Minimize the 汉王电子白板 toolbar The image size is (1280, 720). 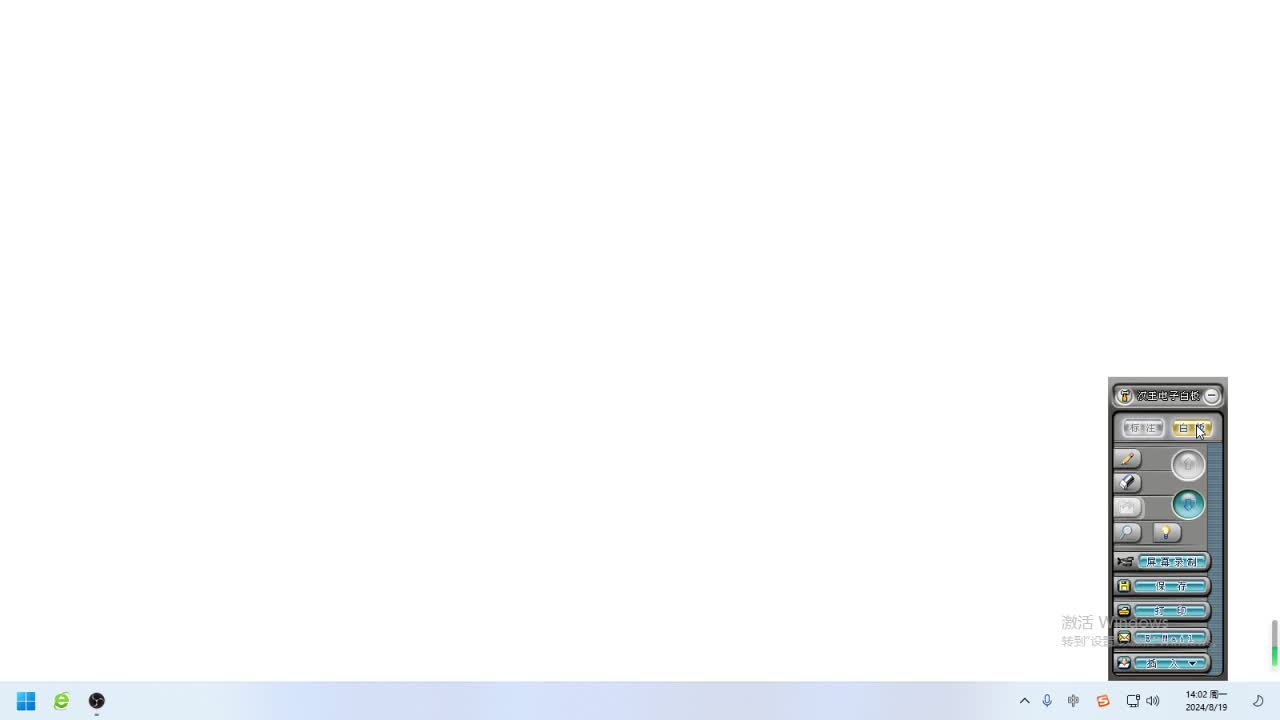[x=1211, y=396]
